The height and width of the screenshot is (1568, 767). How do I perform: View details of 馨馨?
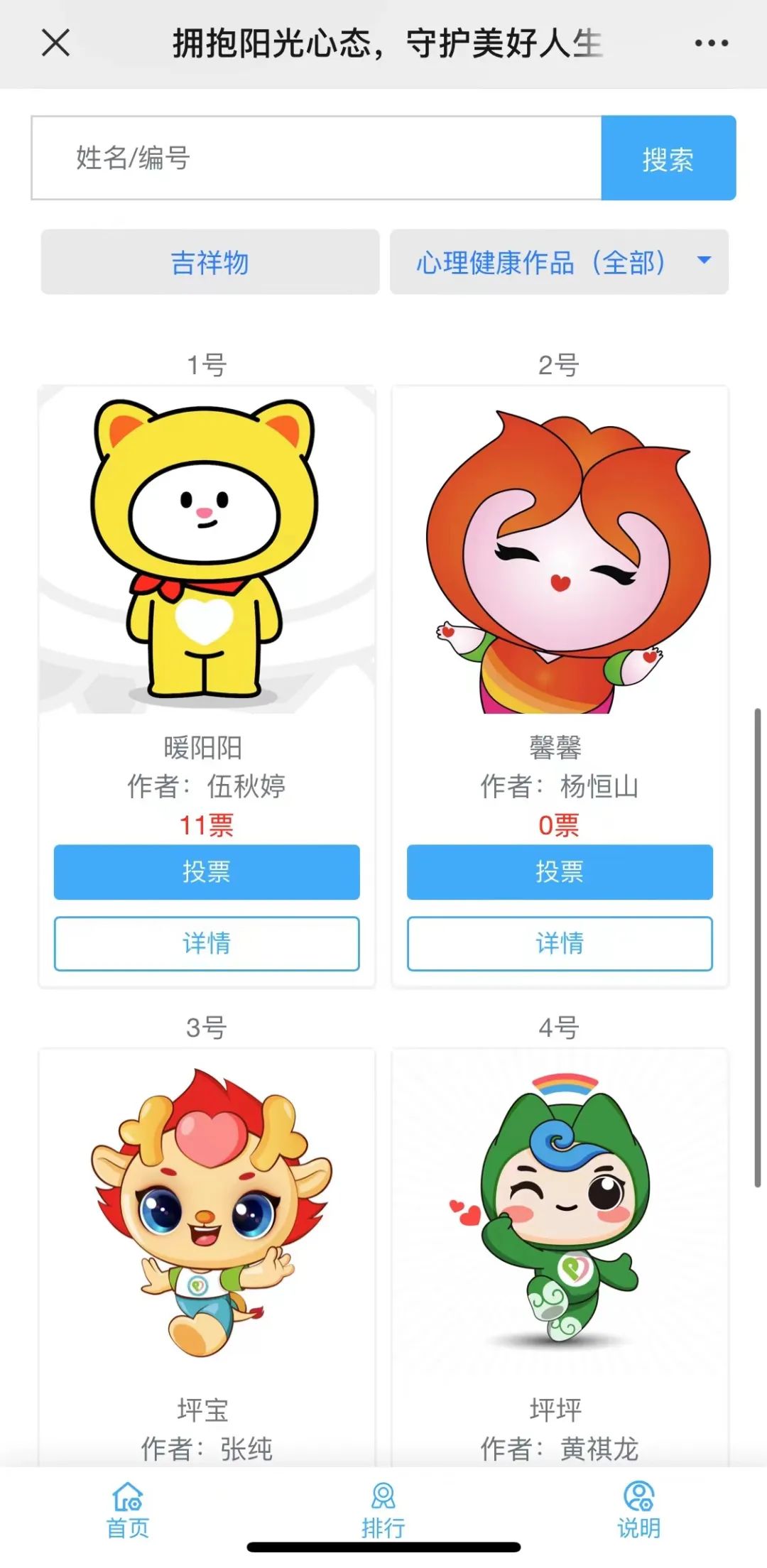560,944
